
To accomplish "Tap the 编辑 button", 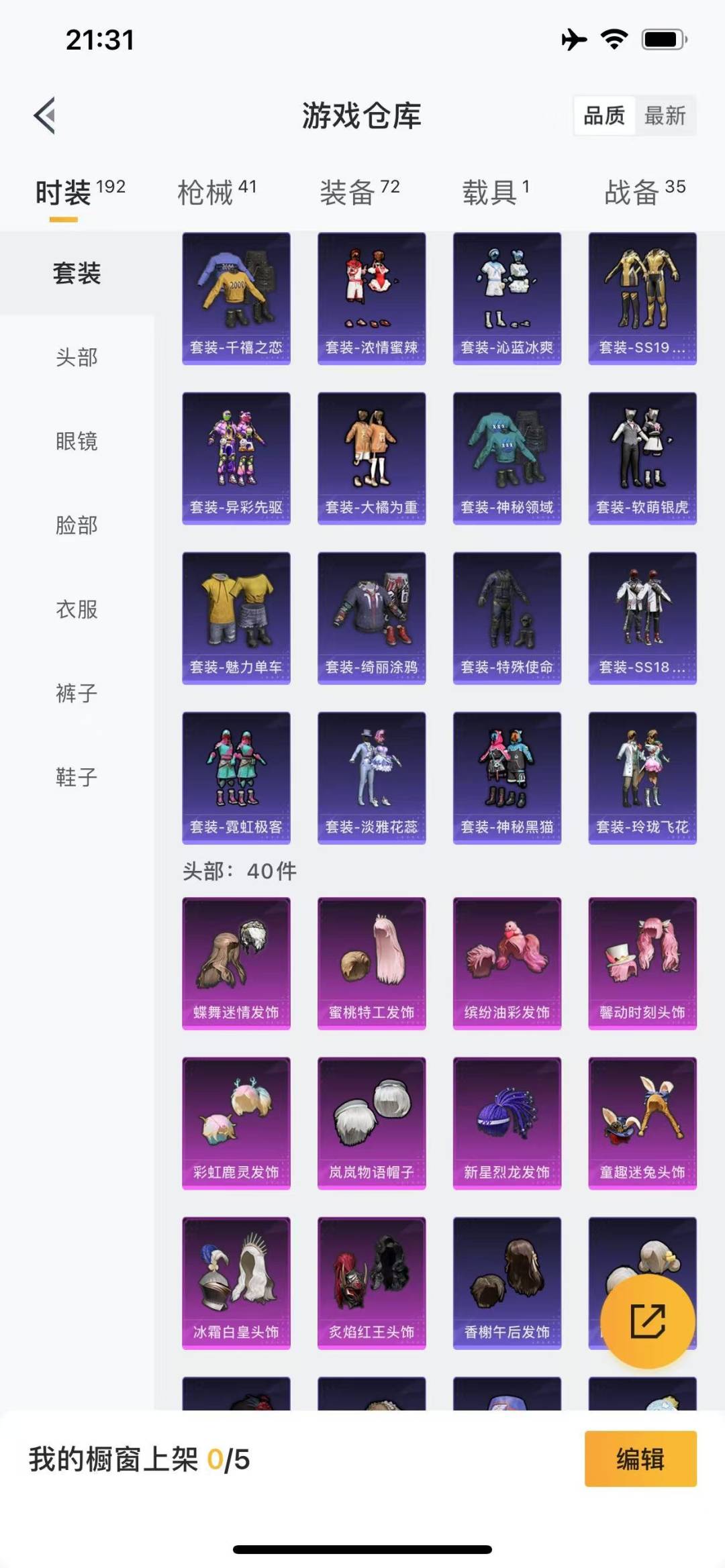I will [x=640, y=1459].
